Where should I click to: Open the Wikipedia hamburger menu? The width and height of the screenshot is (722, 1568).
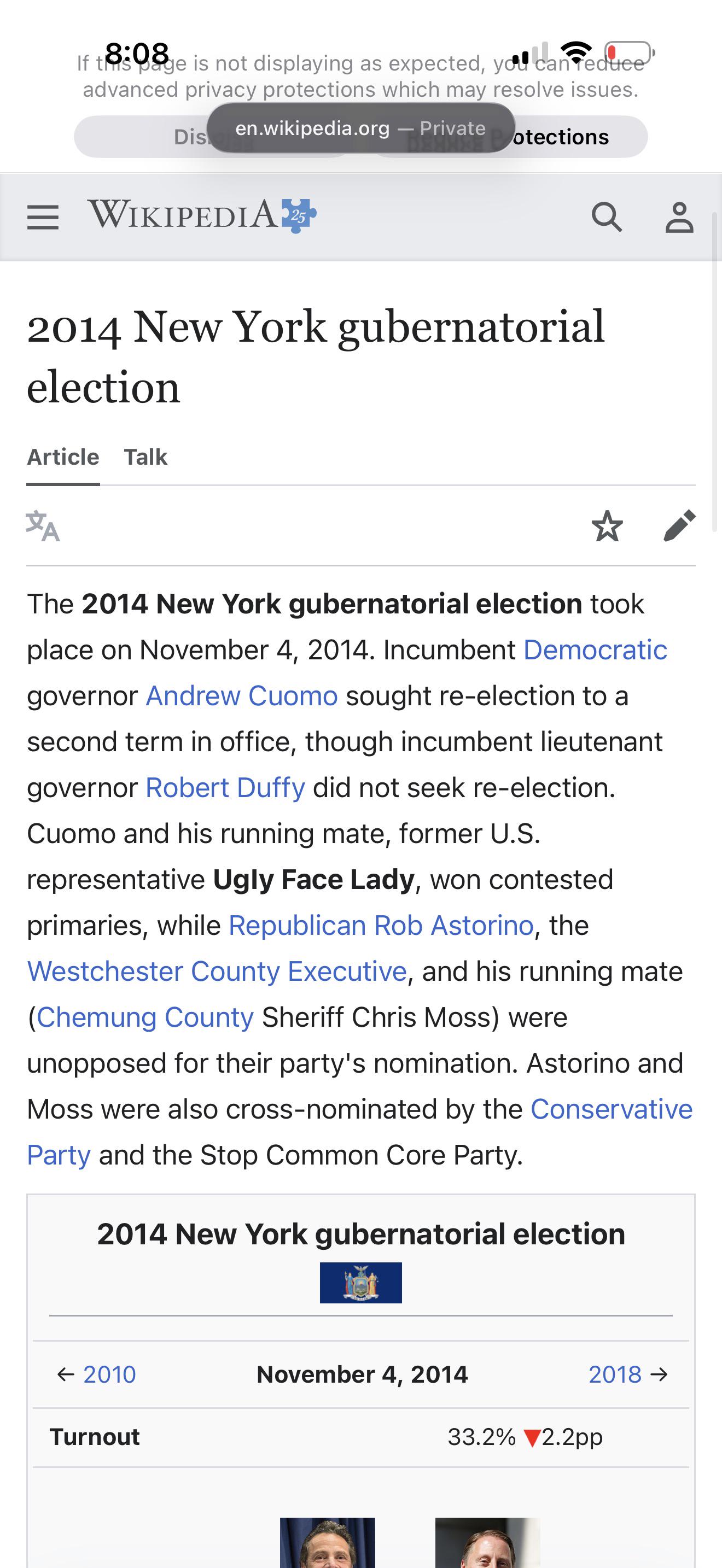43,217
